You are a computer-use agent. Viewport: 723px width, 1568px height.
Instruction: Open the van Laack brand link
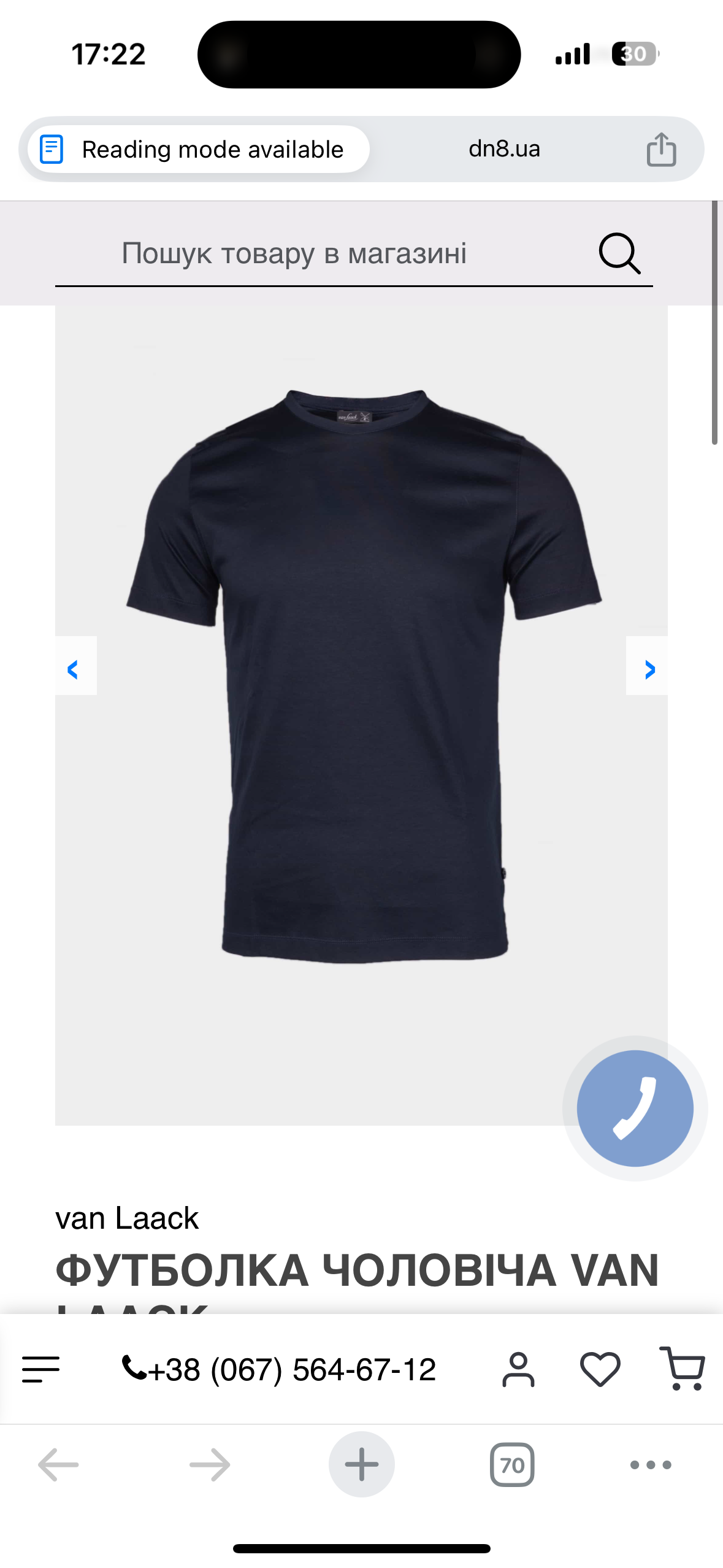127,1218
